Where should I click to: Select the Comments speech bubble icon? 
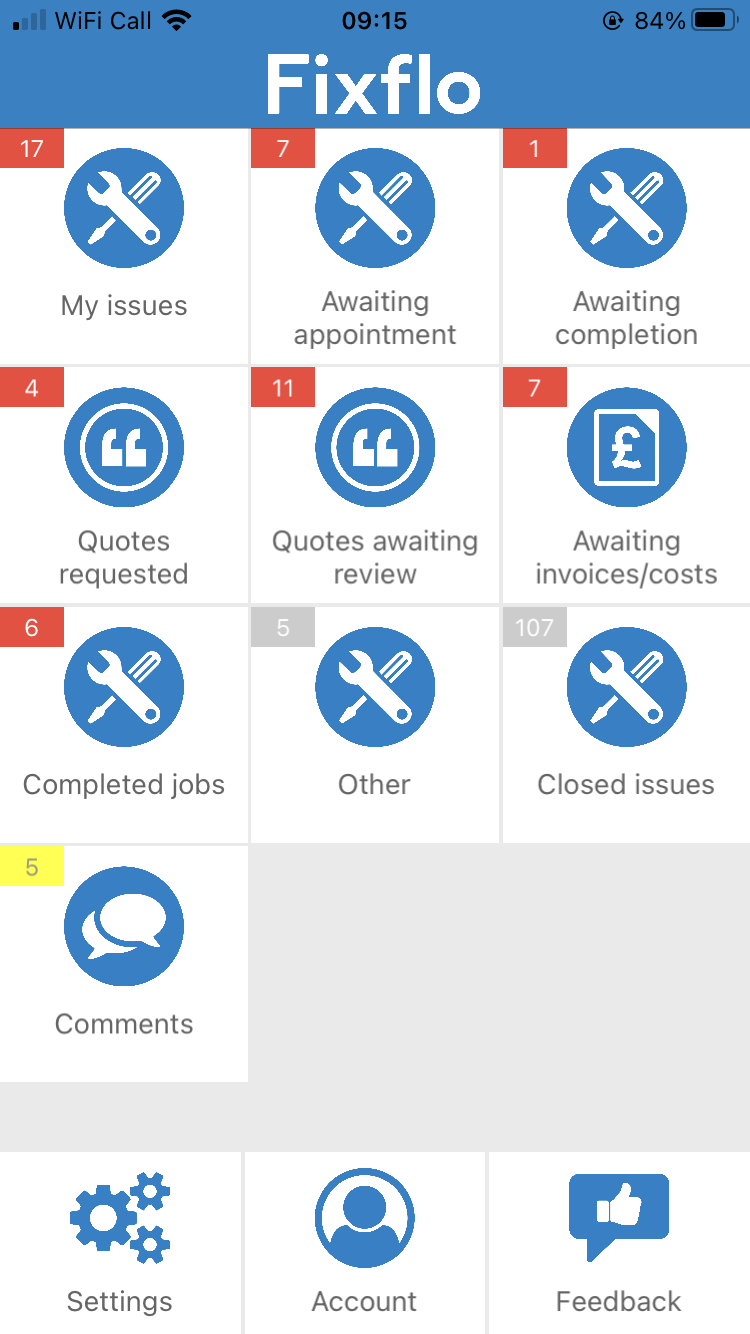click(124, 926)
